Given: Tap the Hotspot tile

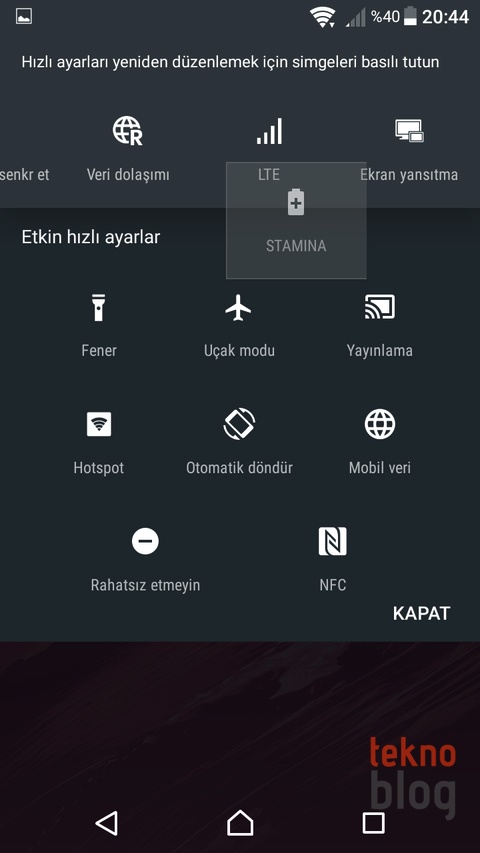Looking at the screenshot, I should tap(99, 443).
